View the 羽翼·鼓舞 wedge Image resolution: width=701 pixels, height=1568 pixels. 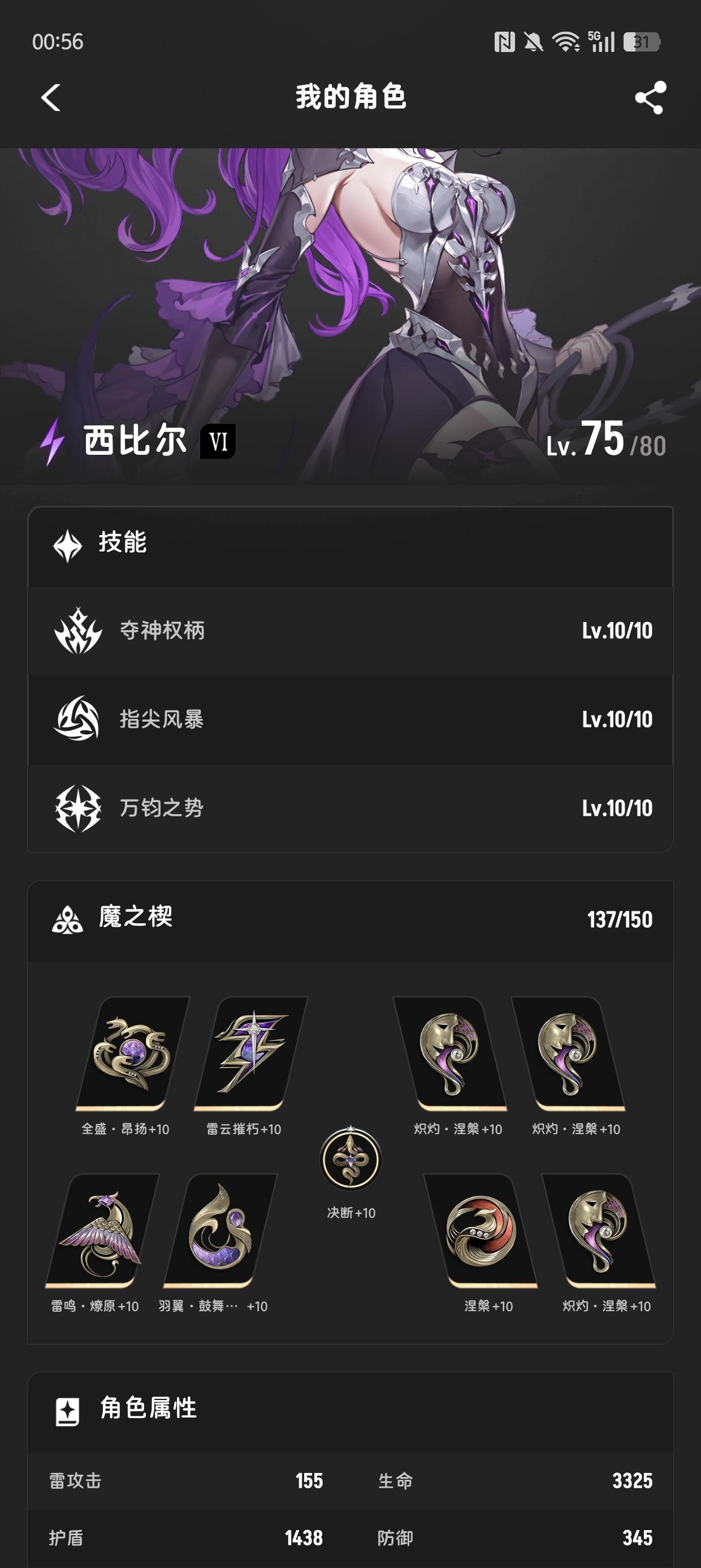point(220,1231)
